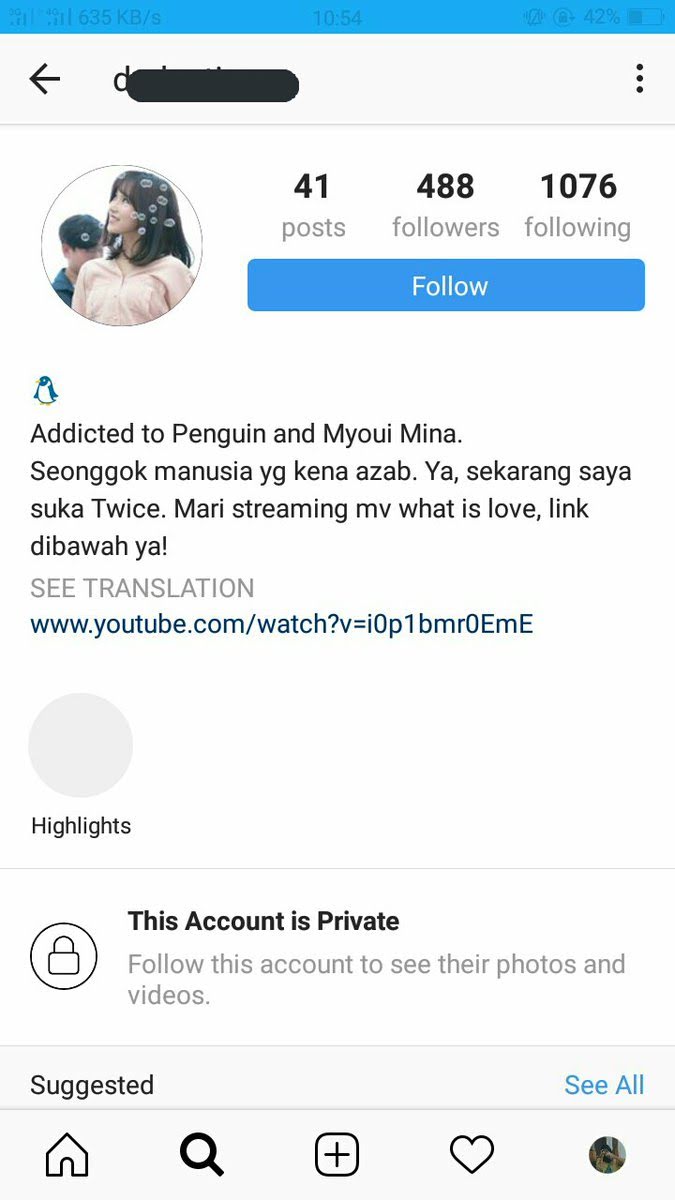Go to the Home feed tab
Viewport: 675px width, 1200px height.
click(x=67, y=1156)
